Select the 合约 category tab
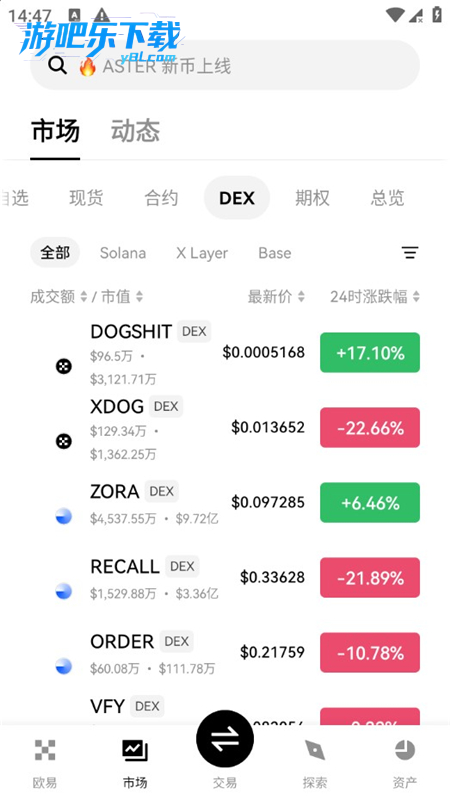Image resolution: width=450 pixels, height=800 pixels. coord(161,197)
